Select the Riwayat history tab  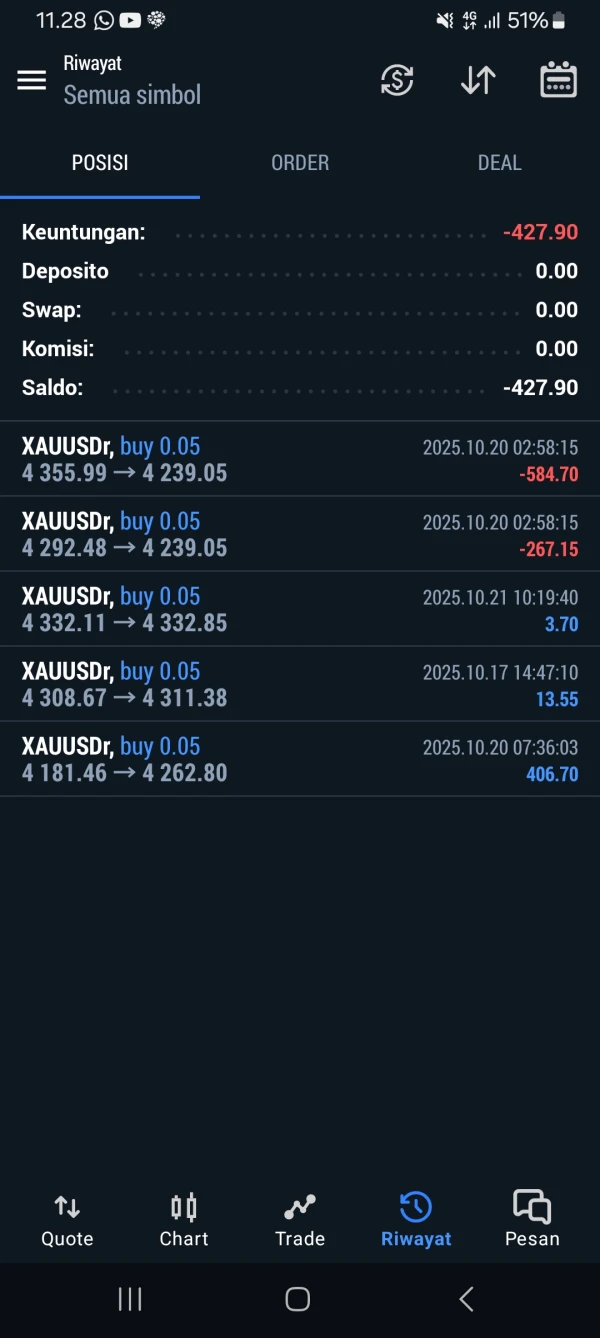coord(416,1220)
